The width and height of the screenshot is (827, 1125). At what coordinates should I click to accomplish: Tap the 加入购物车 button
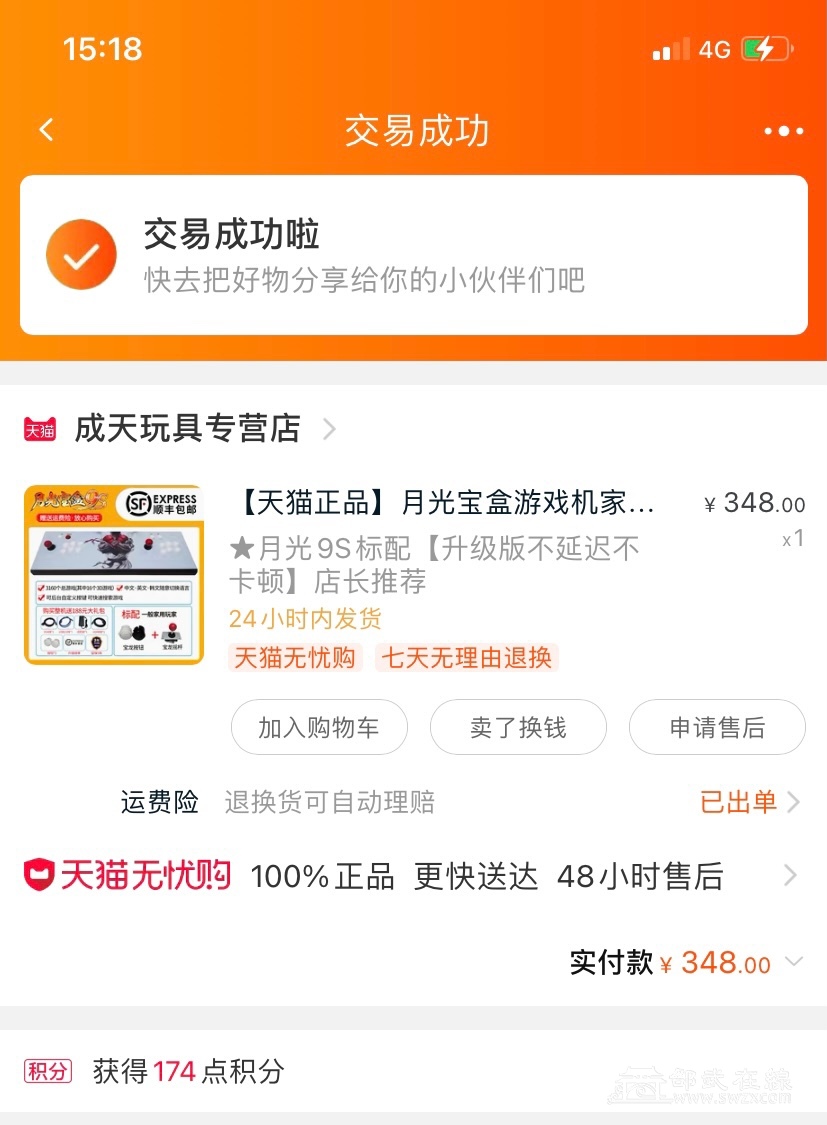click(319, 727)
